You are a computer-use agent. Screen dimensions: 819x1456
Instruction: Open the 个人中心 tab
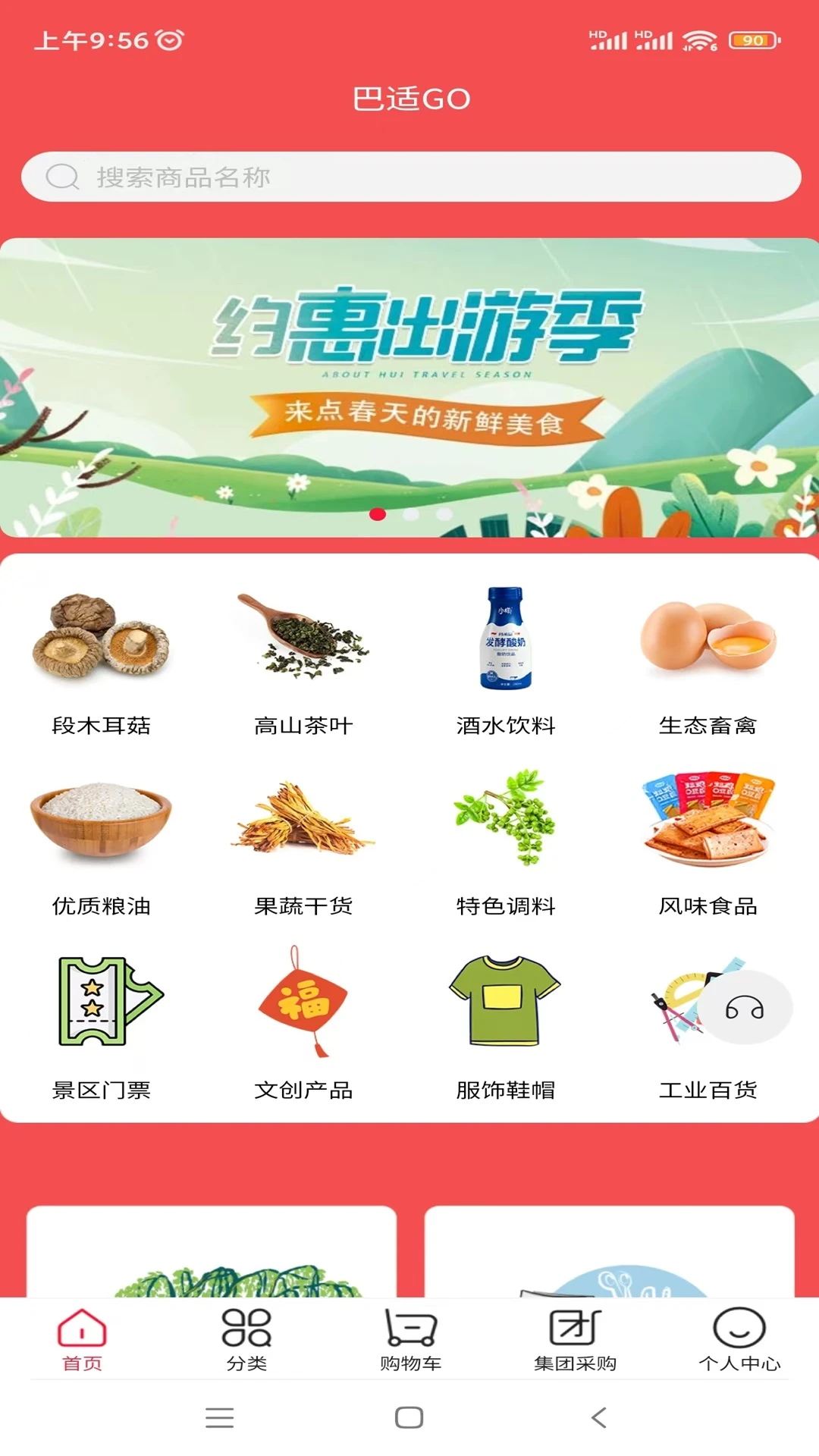point(739,1340)
